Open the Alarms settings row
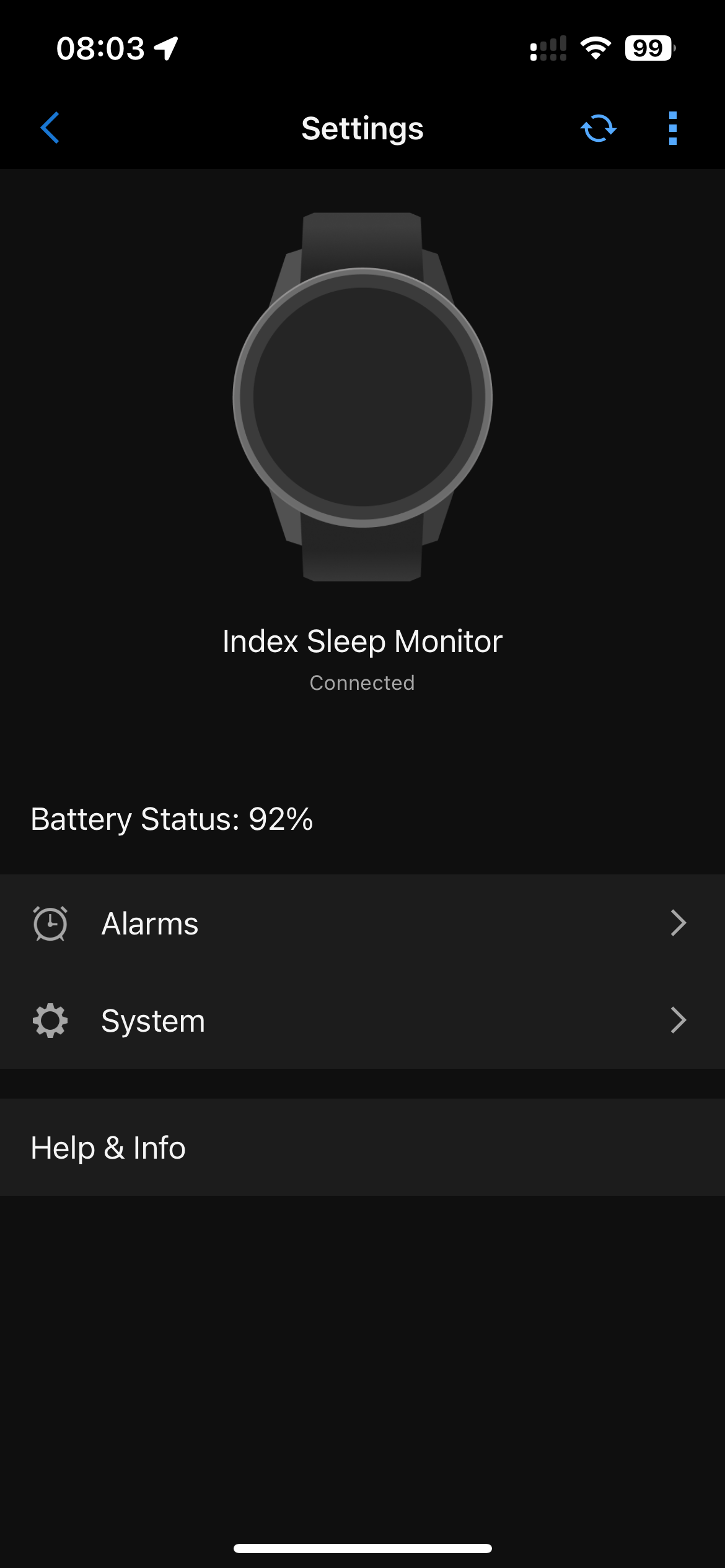Image resolution: width=725 pixels, height=1568 pixels. tap(362, 923)
